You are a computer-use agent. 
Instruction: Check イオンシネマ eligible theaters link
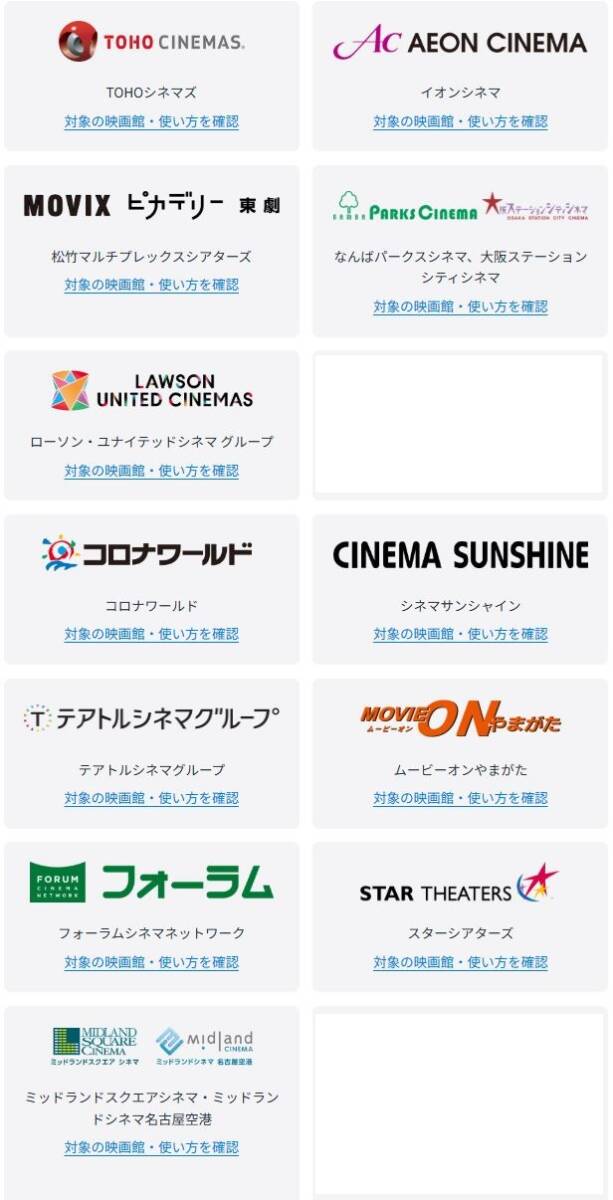460,122
